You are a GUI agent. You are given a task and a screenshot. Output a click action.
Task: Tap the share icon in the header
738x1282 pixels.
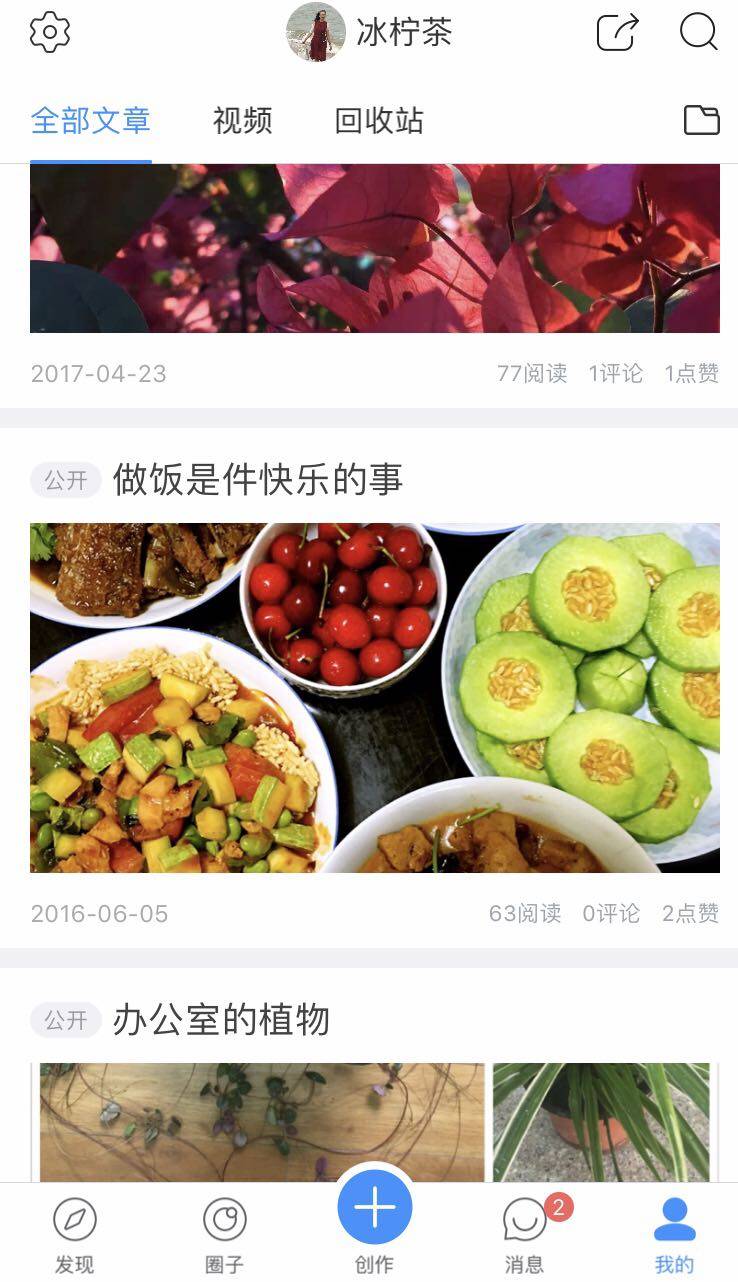(x=617, y=33)
